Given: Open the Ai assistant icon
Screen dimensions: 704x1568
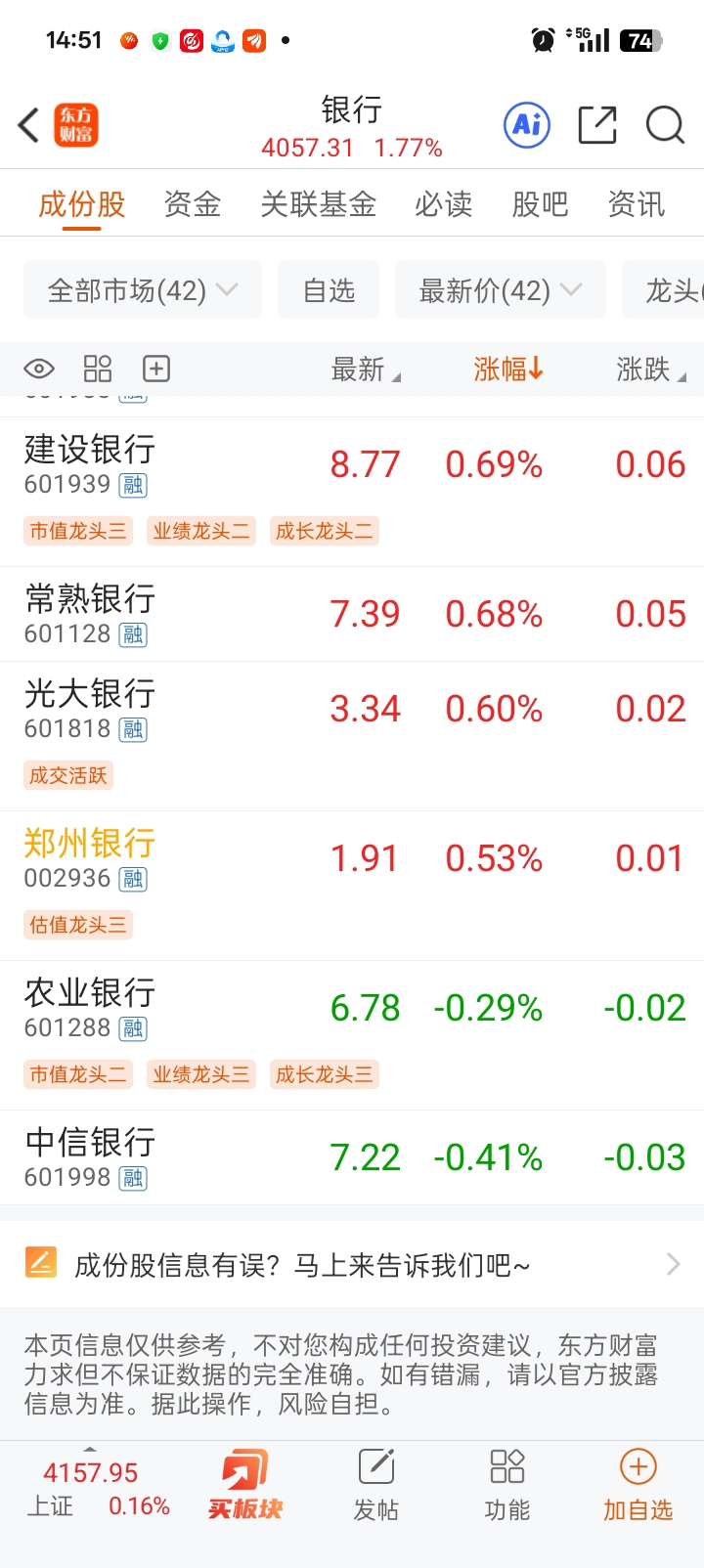Looking at the screenshot, I should click(527, 125).
